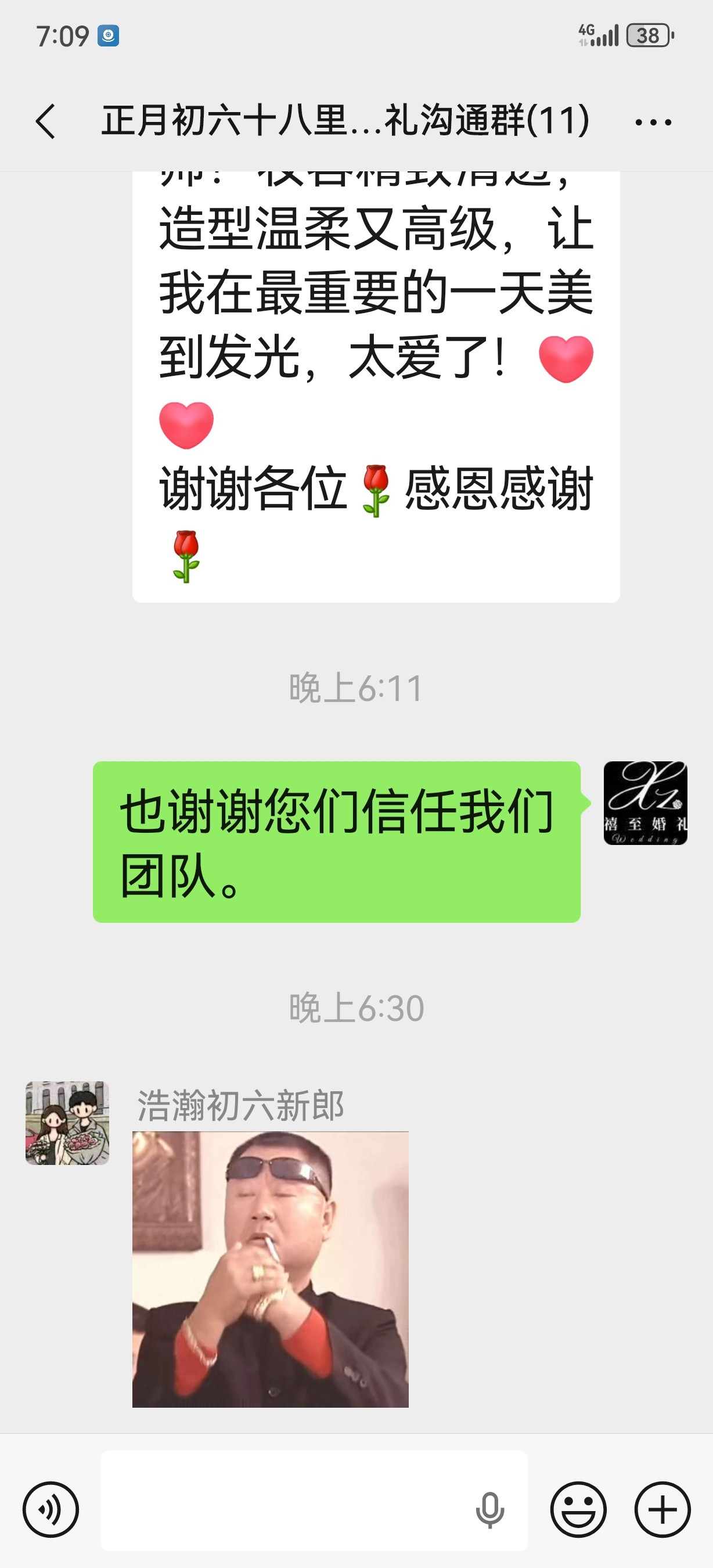View the sticker sent by 浩瀚初六新郎
713x1568 pixels.
(x=270, y=1268)
